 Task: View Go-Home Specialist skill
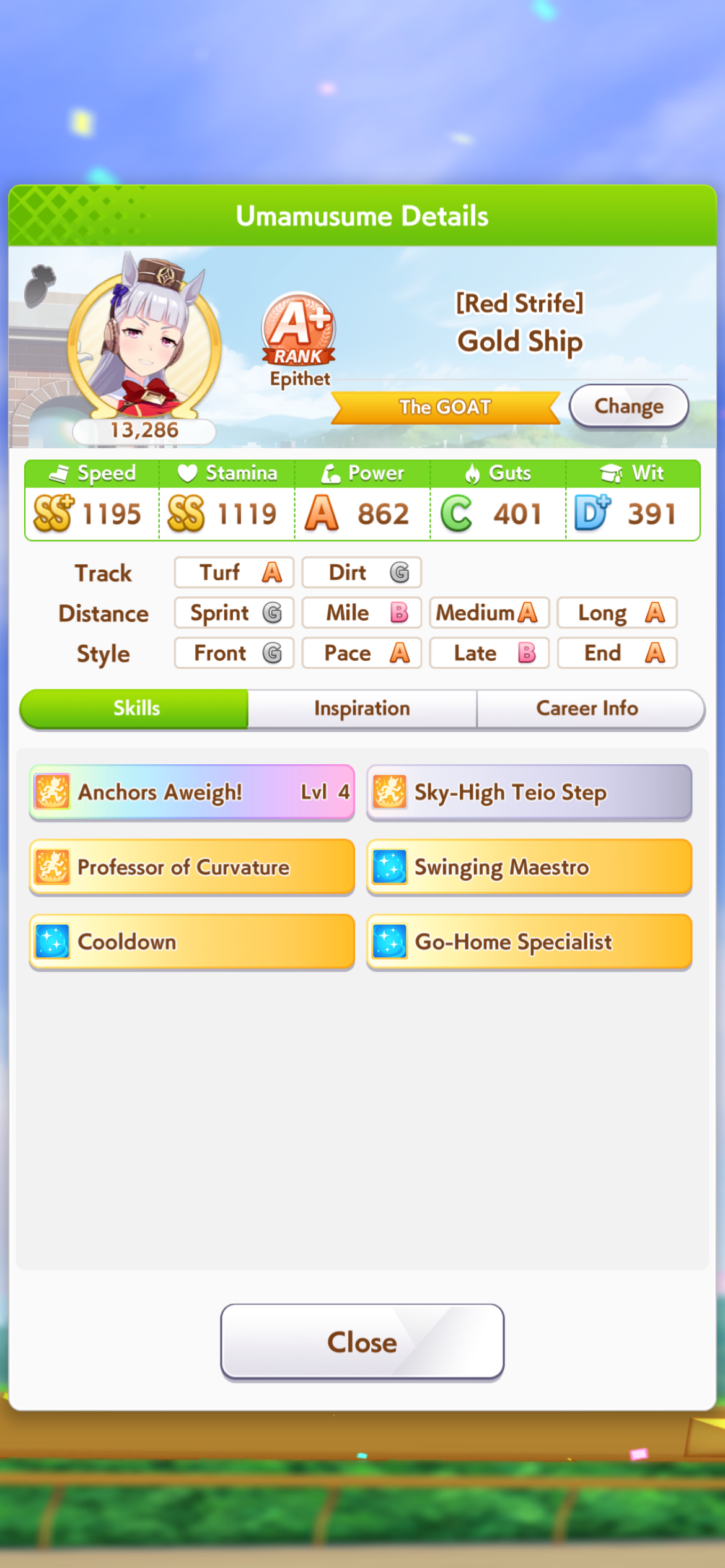[x=529, y=942]
